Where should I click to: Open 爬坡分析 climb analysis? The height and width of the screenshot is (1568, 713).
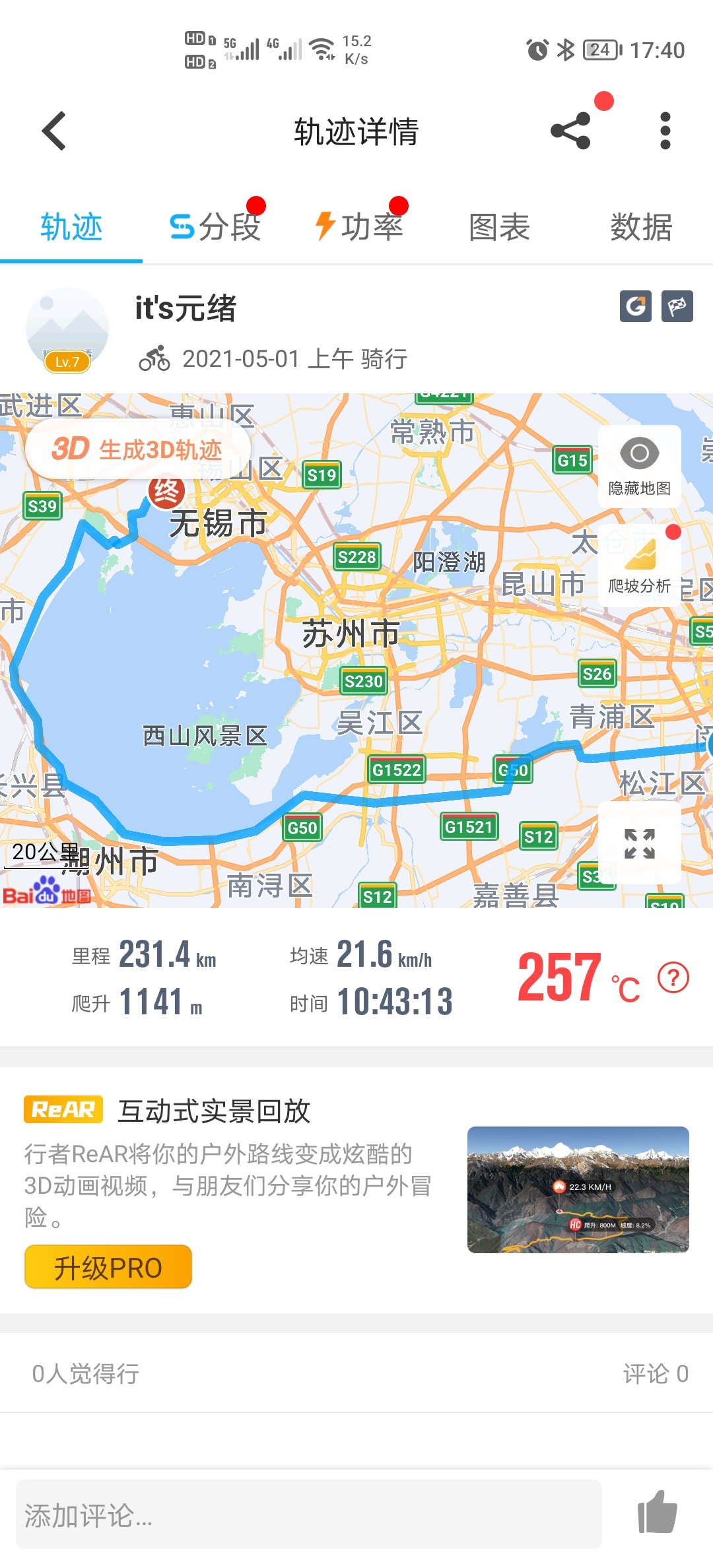(x=639, y=566)
